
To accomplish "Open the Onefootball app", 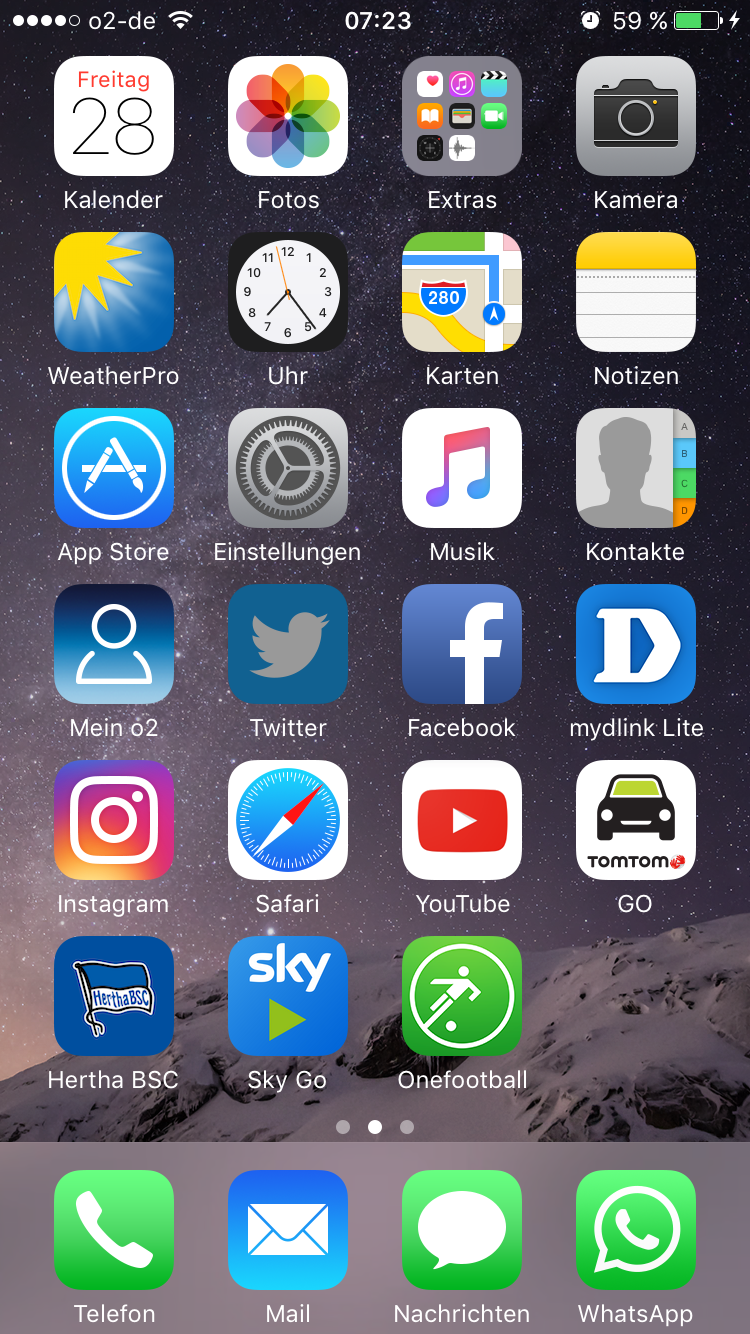I will tap(462, 996).
